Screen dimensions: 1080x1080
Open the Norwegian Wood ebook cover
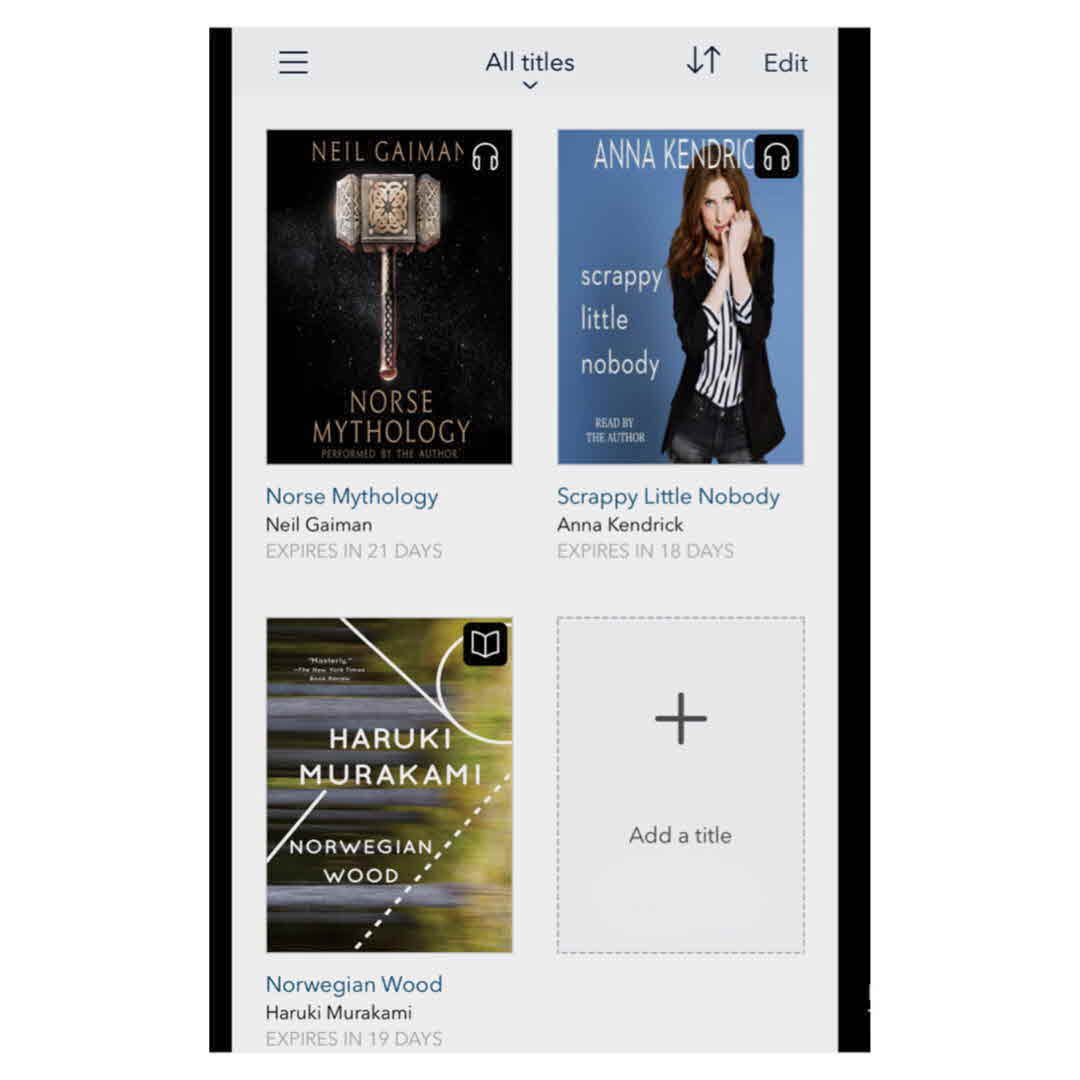[x=389, y=785]
